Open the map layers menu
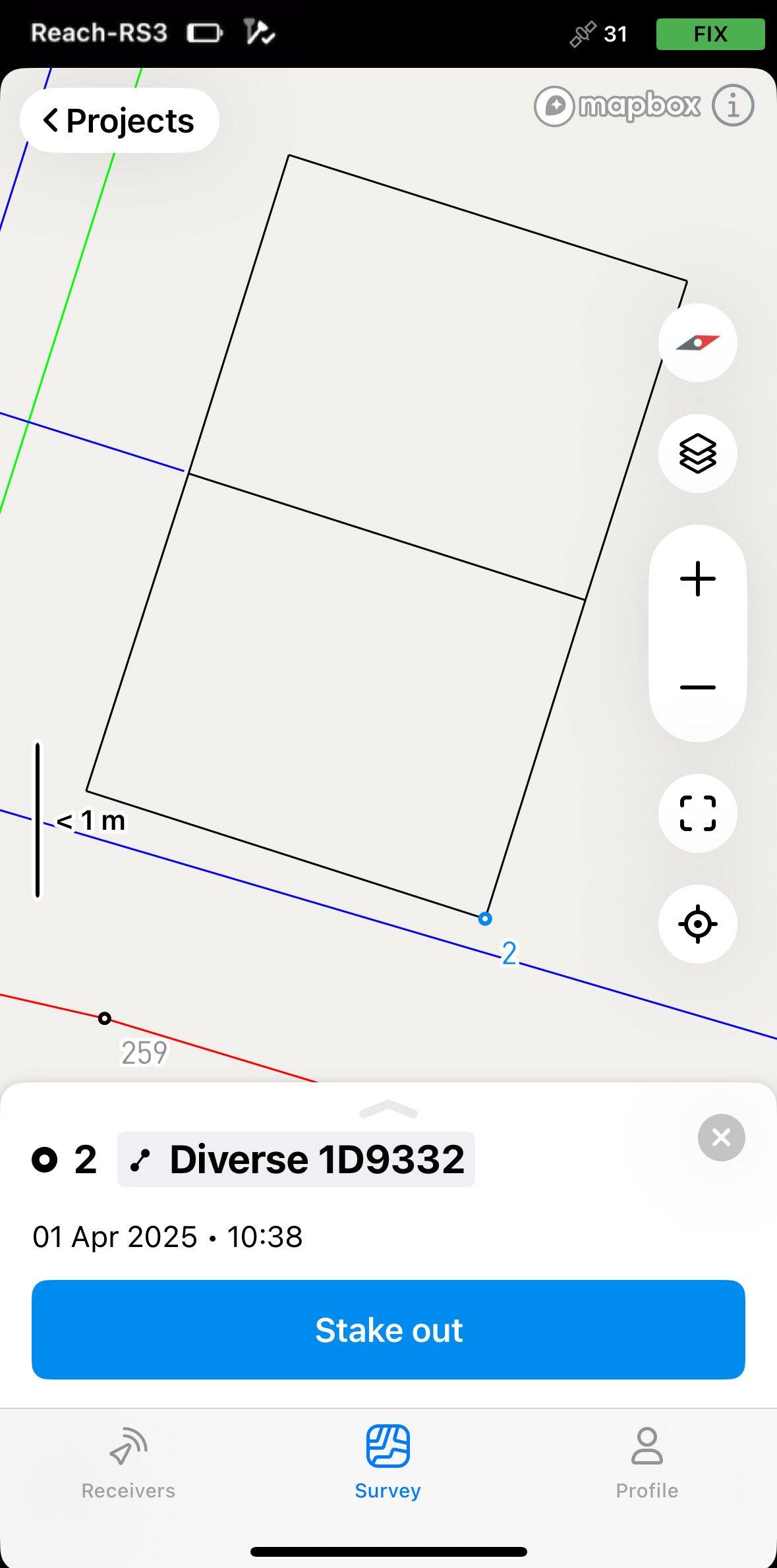This screenshot has height=1568, width=777. 697,453
